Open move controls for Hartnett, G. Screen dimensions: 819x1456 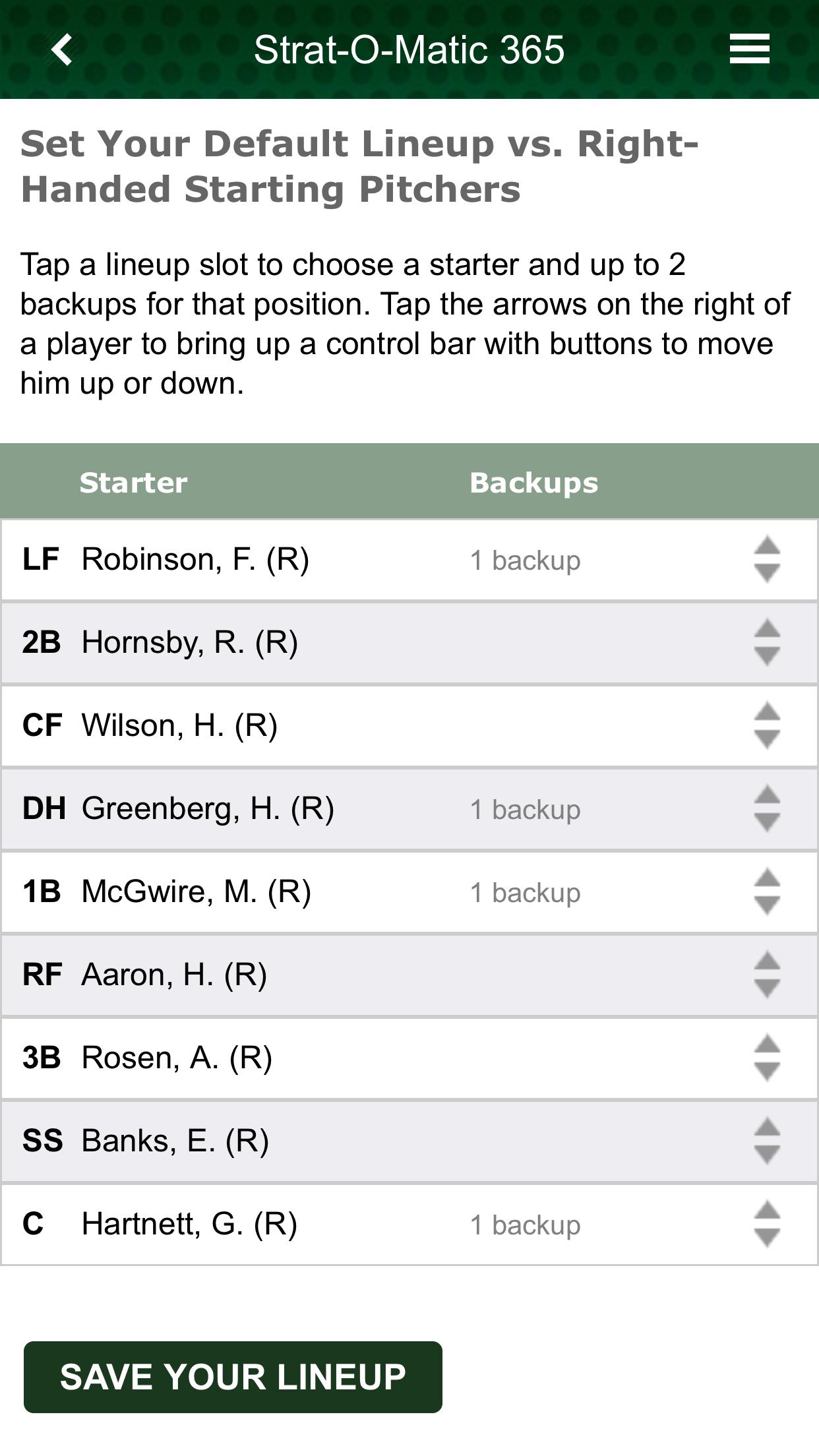point(767,1225)
